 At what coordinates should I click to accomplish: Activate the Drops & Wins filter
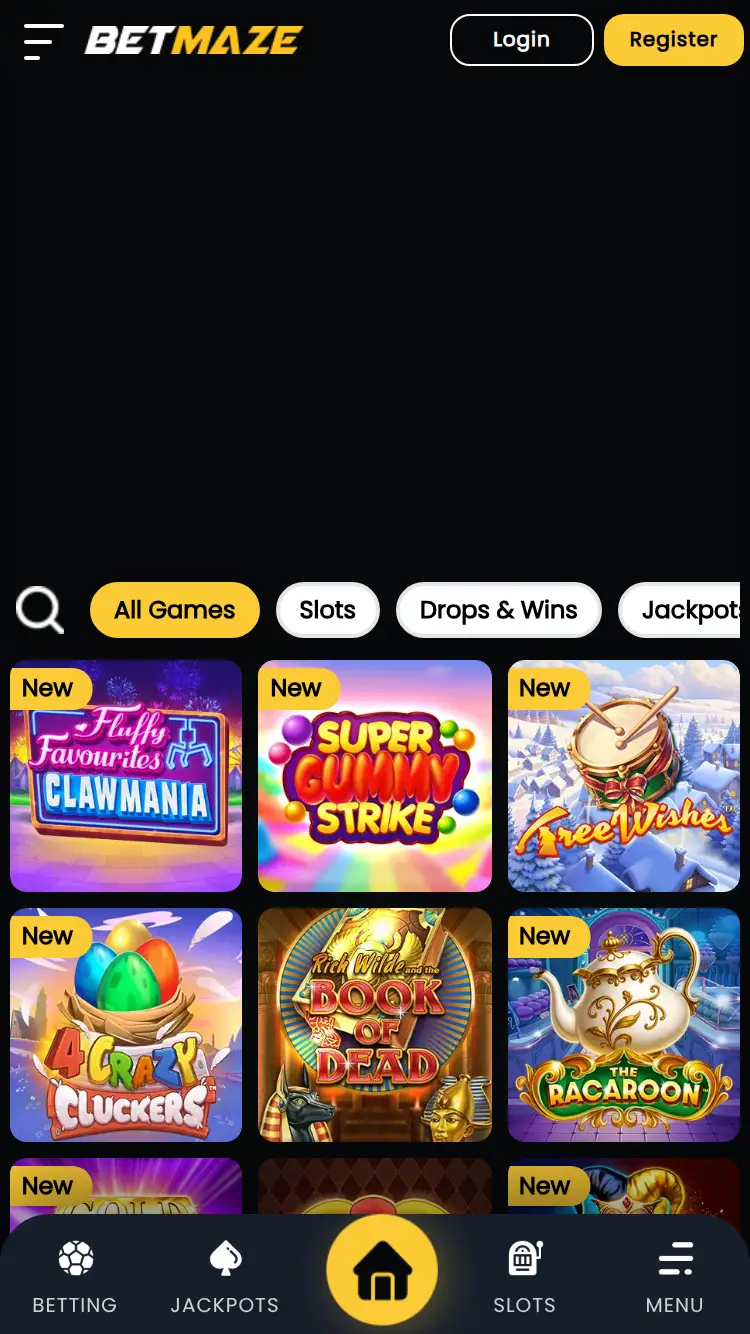click(498, 610)
